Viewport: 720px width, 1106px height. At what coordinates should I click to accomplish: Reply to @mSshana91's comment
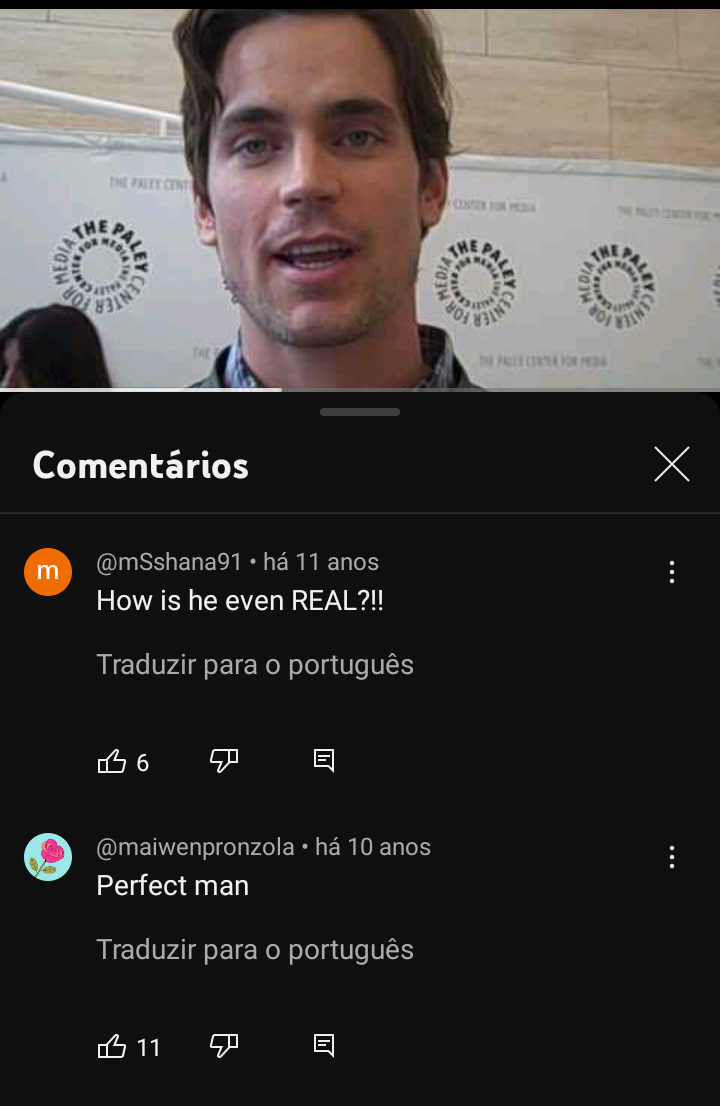[324, 762]
